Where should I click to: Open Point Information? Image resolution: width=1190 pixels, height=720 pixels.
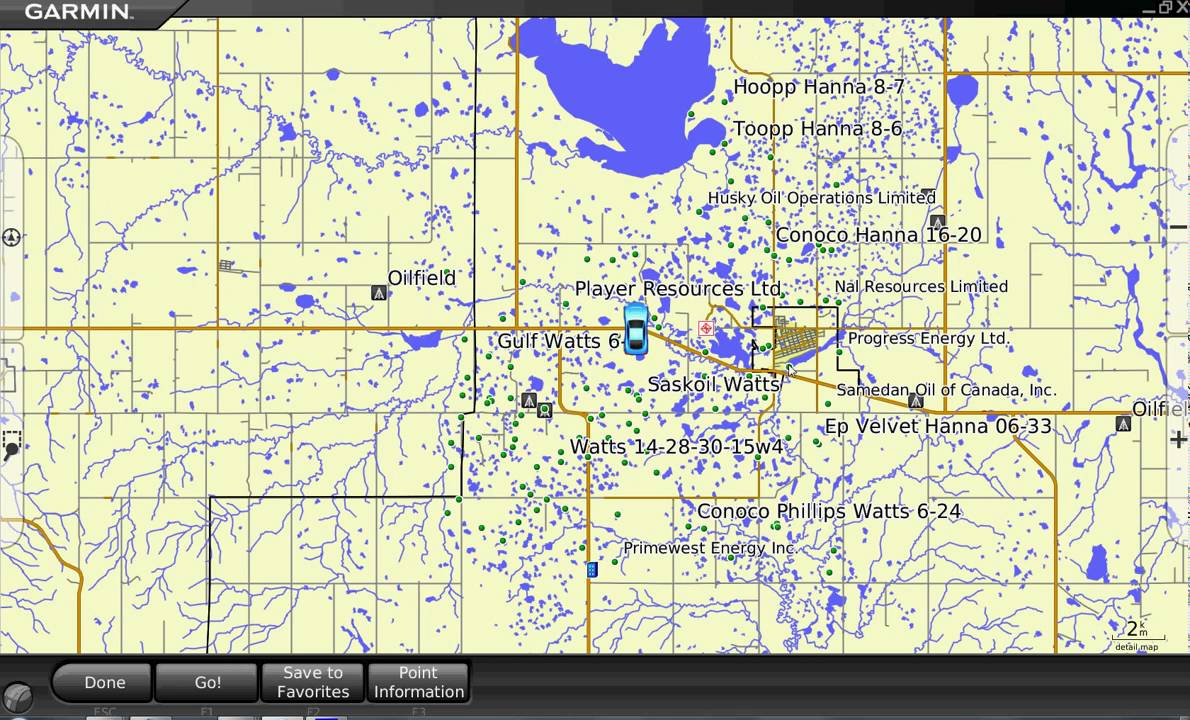pyautogui.click(x=418, y=683)
